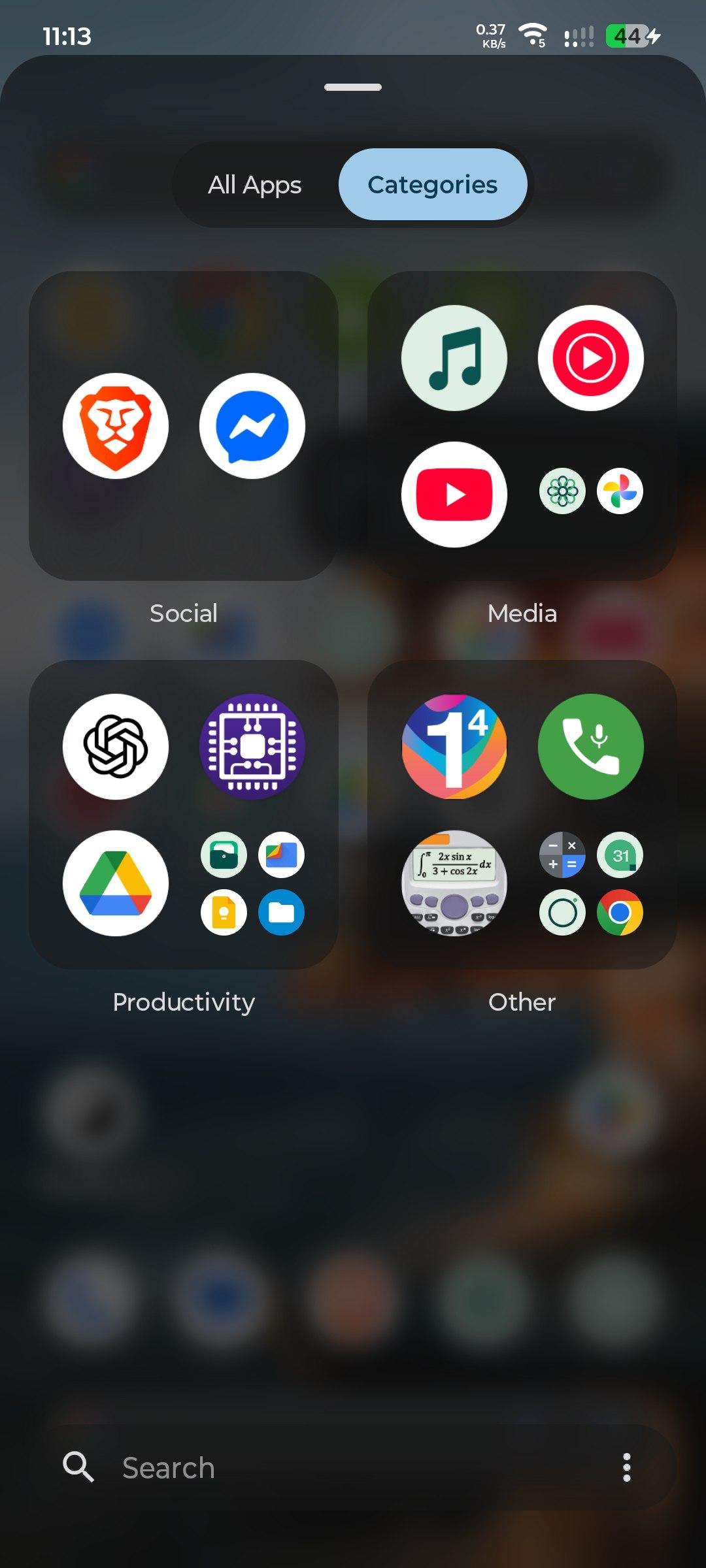Screen dimensions: 706x1568
Task: Open the Brave browser app
Action: tap(116, 425)
